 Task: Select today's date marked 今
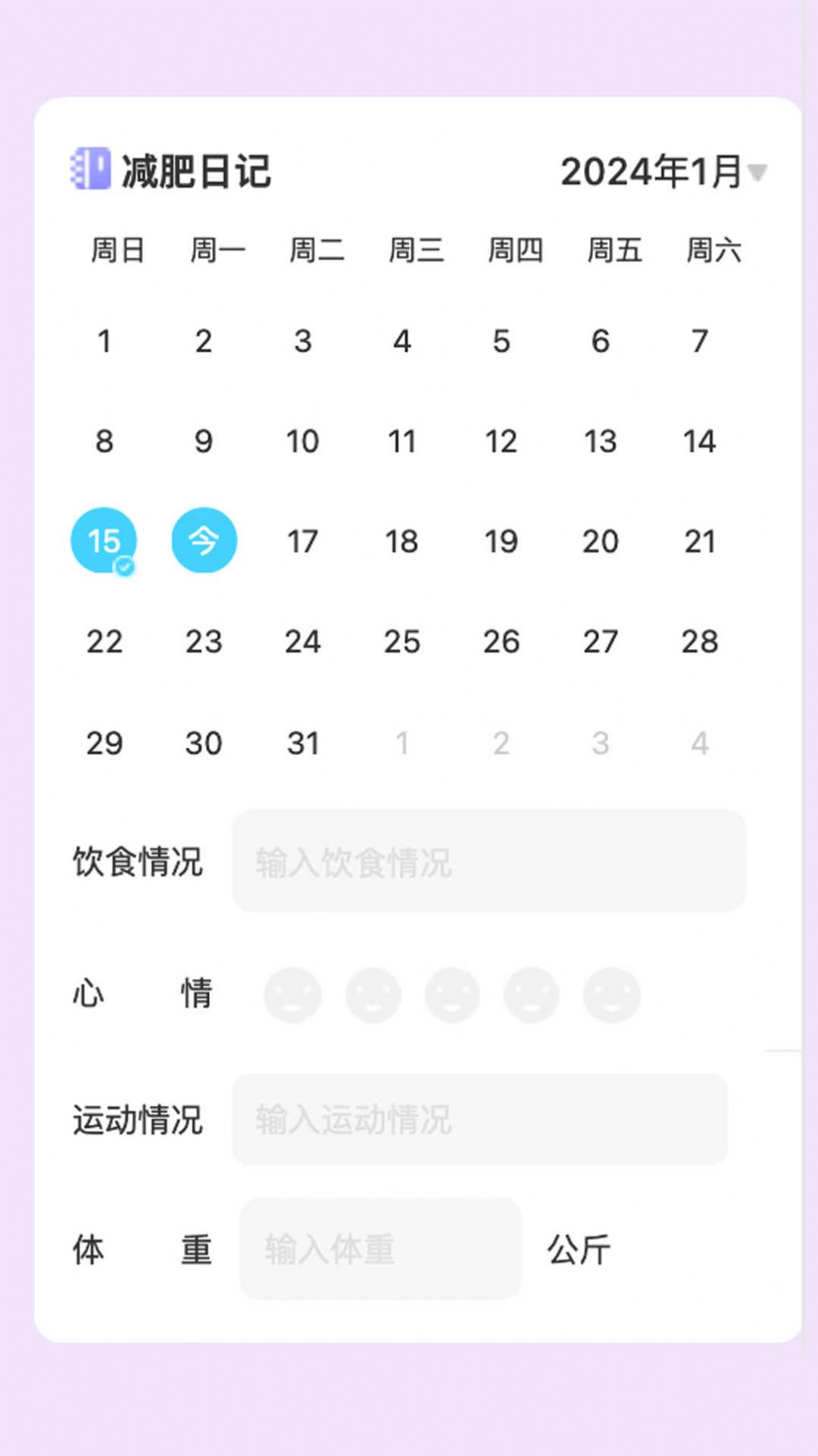204,541
